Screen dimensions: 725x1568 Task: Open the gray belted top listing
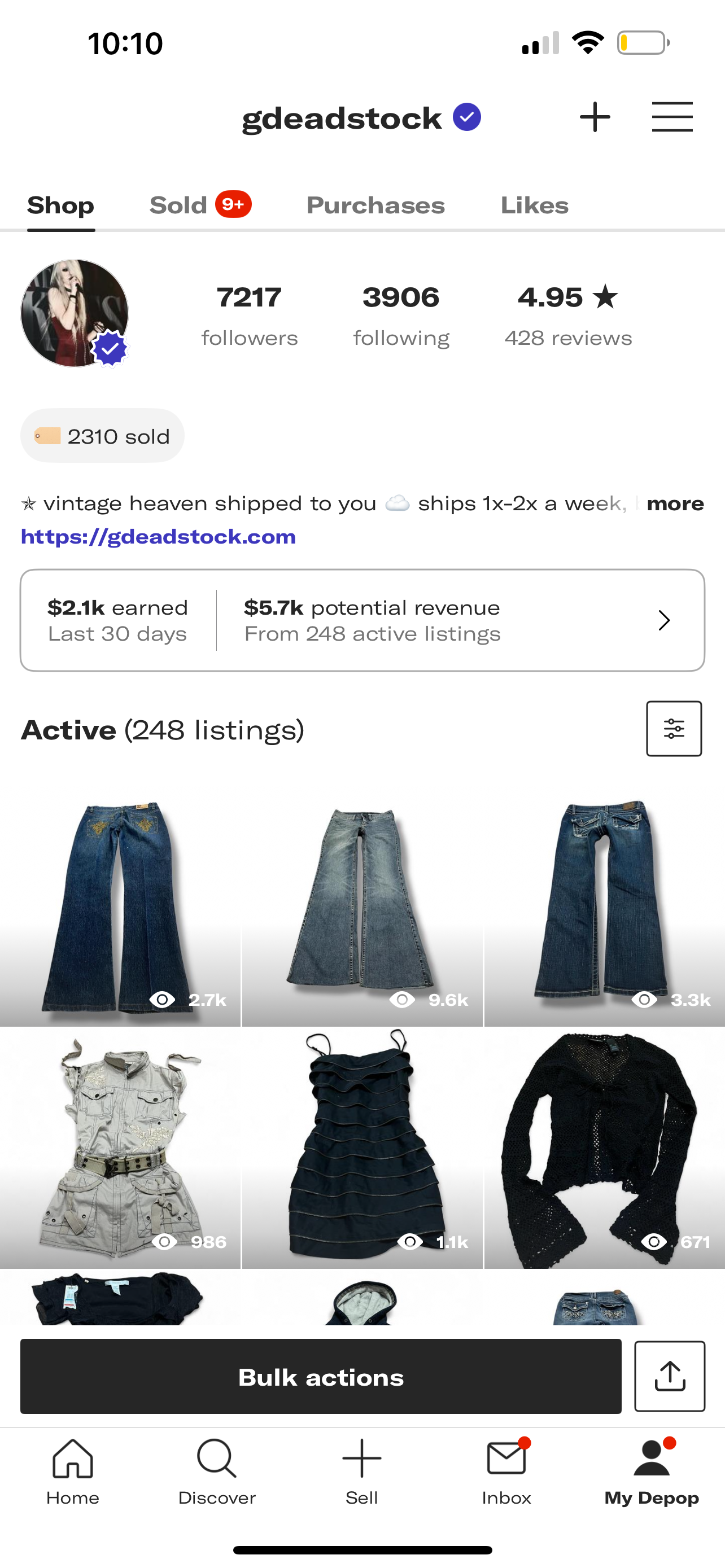point(120,1147)
